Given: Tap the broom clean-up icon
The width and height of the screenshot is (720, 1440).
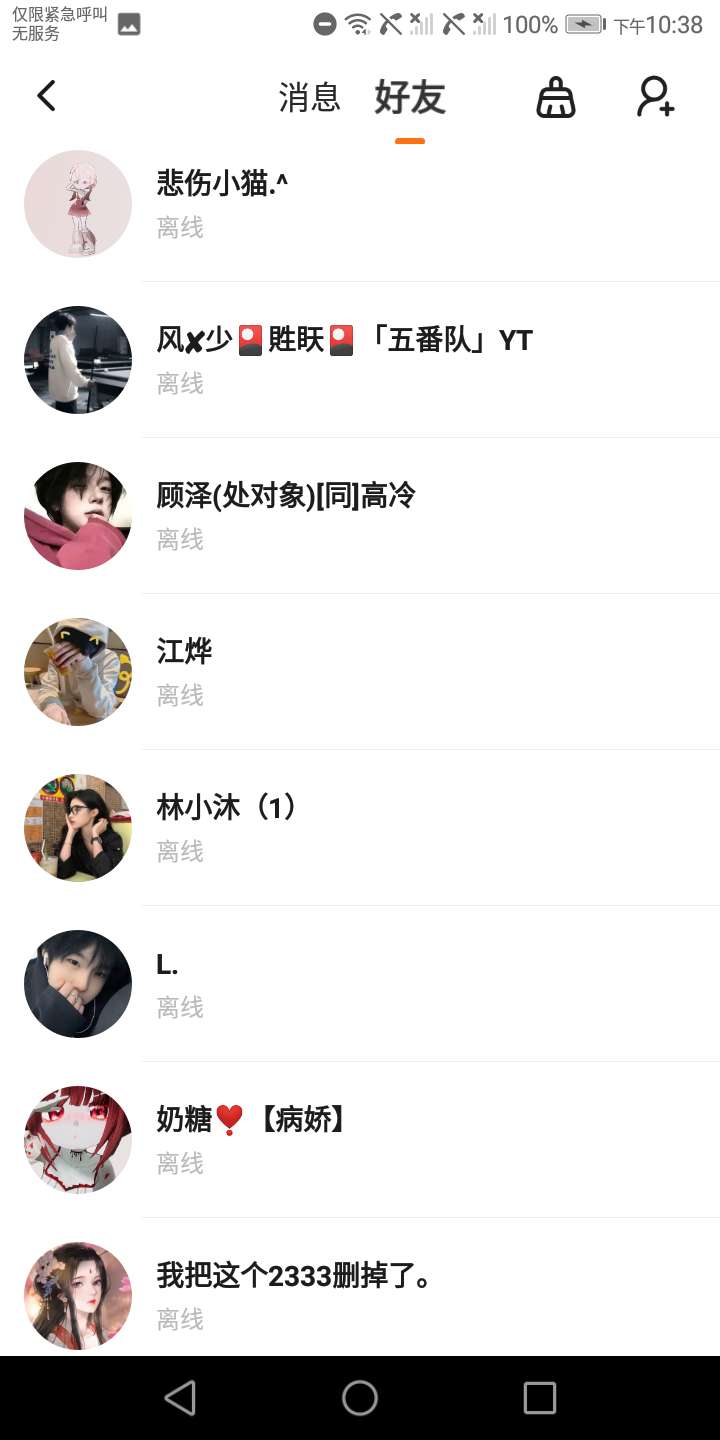Looking at the screenshot, I should [556, 98].
